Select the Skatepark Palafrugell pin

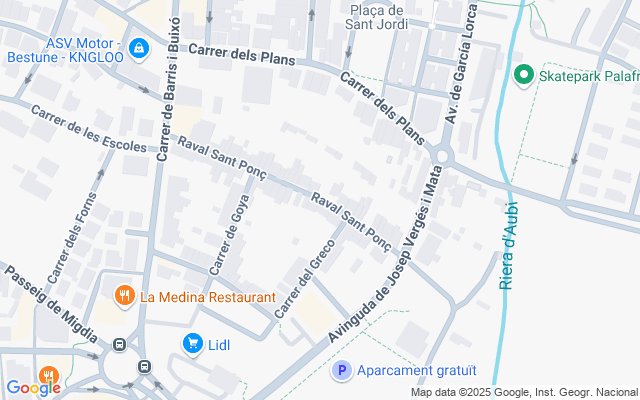click(x=522, y=75)
